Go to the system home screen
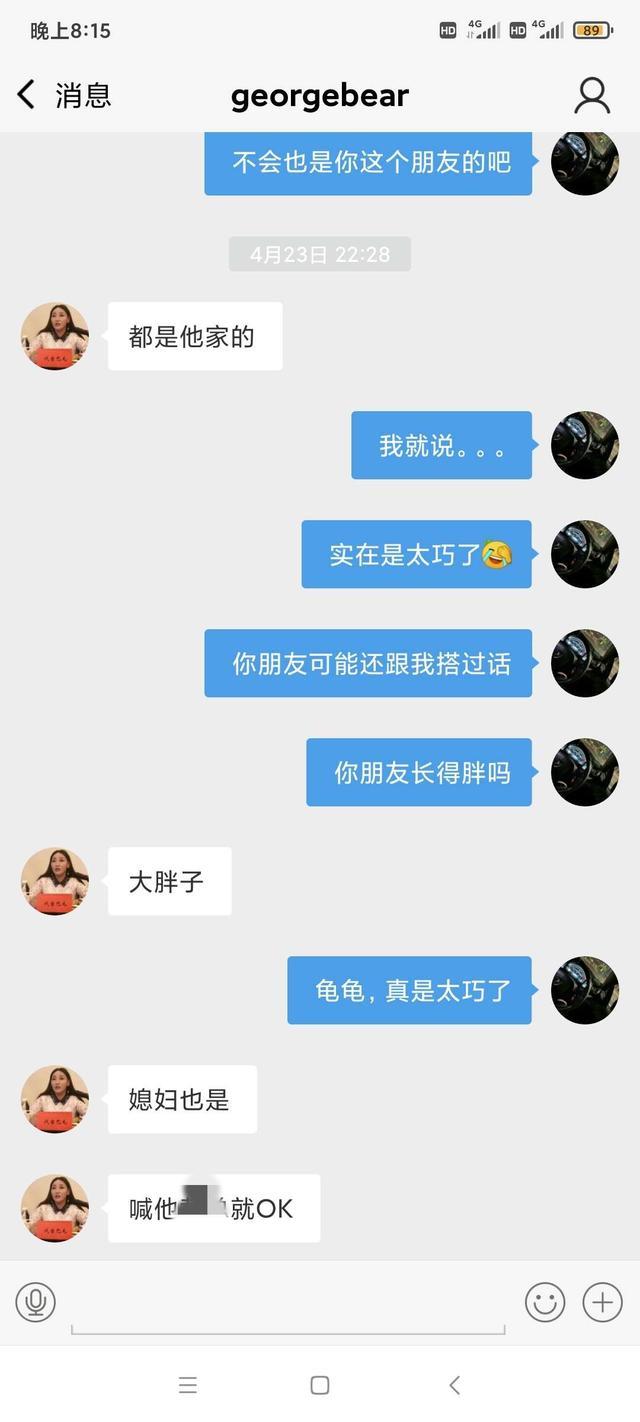This screenshot has height=1422, width=640. coord(320,1385)
